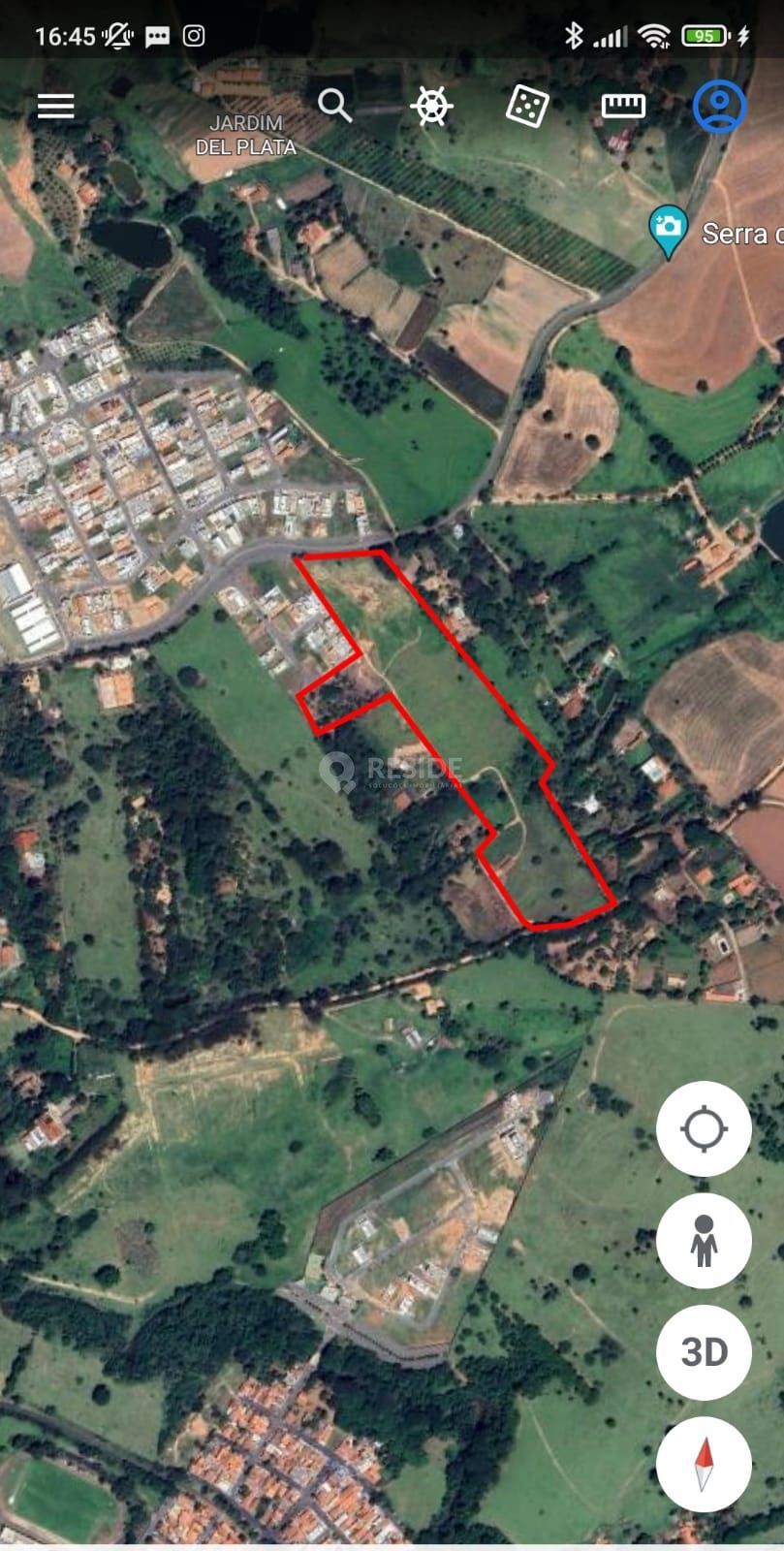The height and width of the screenshot is (1551, 784).
Task: Center map on my location
Action: (x=704, y=1129)
